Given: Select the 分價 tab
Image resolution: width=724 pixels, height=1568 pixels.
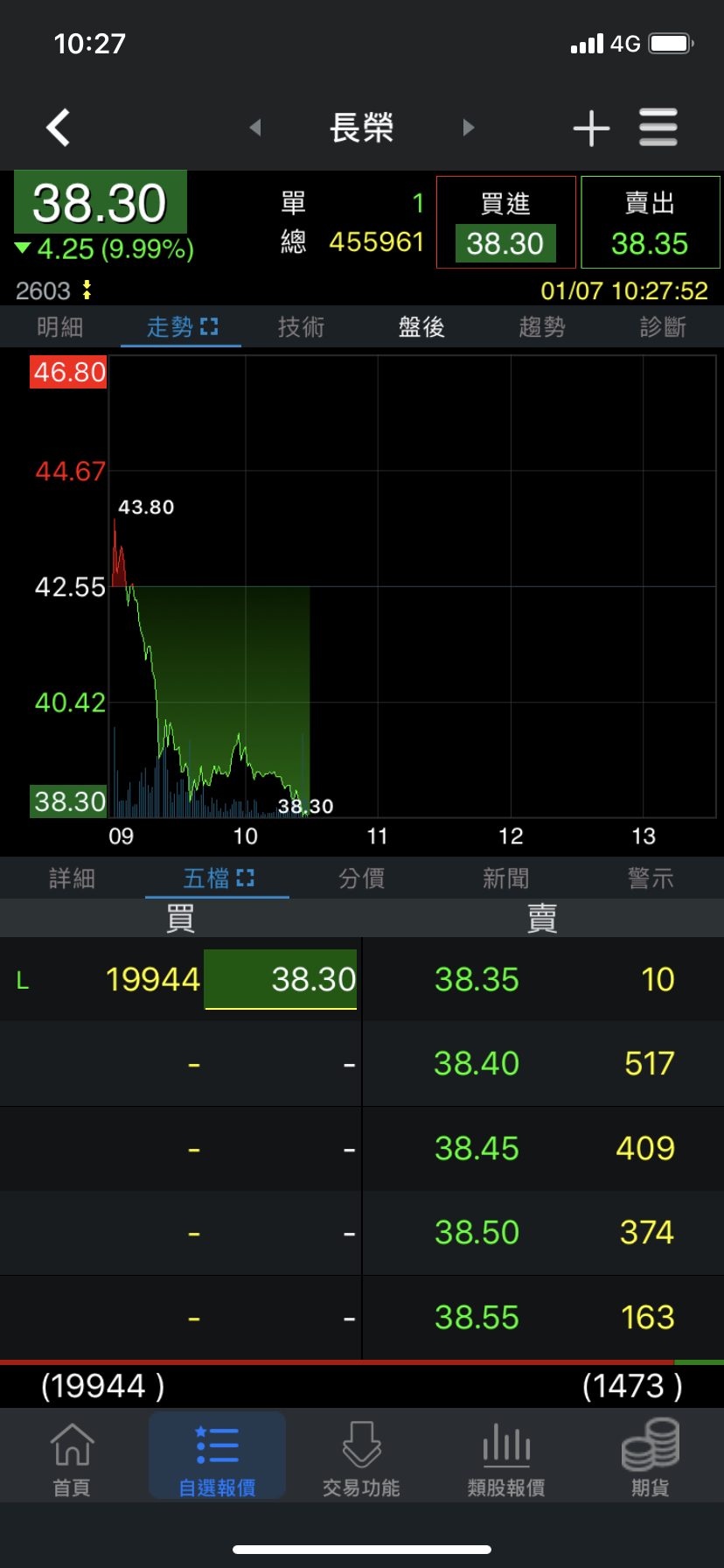Looking at the screenshot, I should pyautogui.click(x=362, y=878).
